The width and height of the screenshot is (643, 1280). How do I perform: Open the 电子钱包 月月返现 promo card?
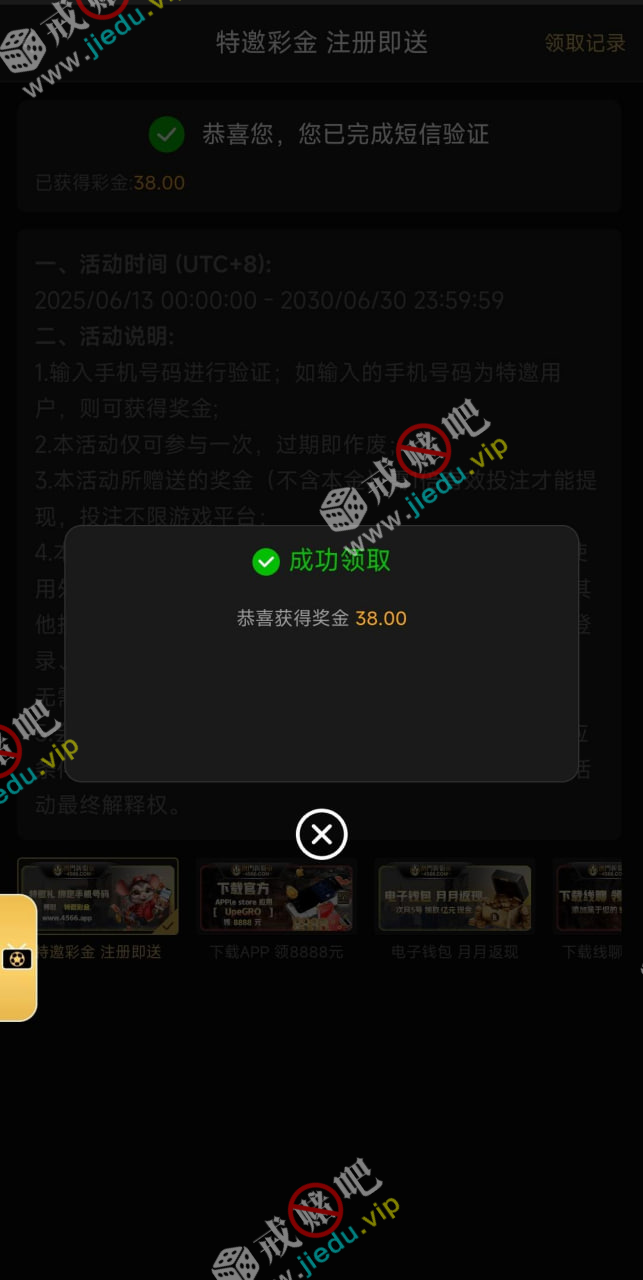point(455,897)
